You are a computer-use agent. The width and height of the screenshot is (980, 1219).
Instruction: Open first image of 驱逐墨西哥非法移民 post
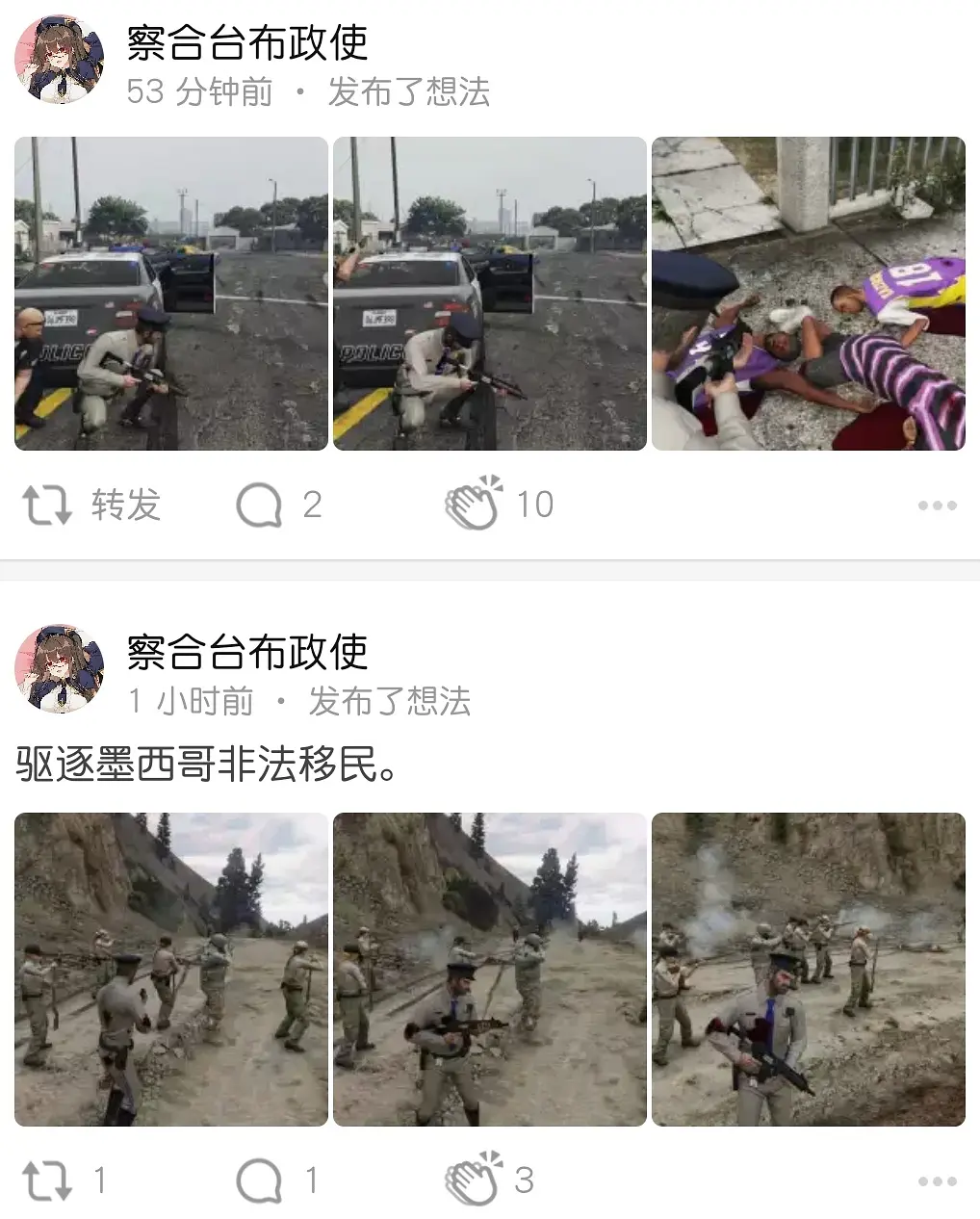[171, 970]
